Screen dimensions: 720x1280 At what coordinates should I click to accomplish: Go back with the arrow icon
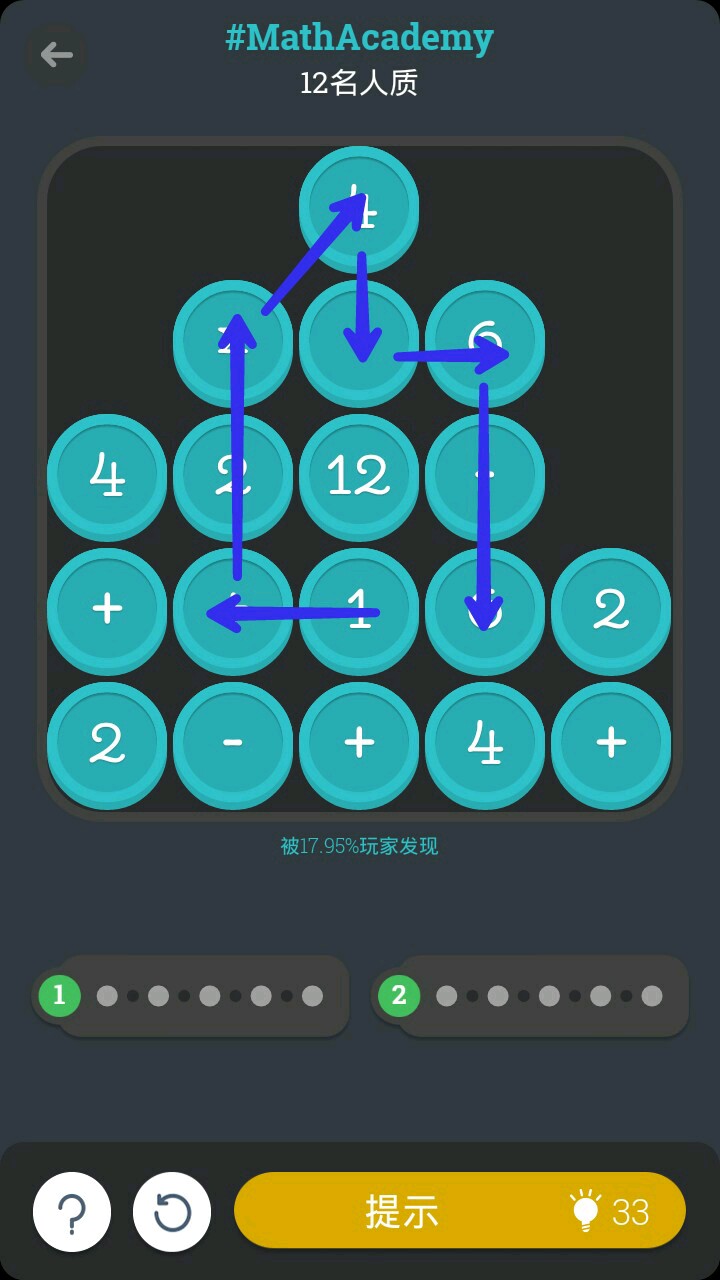[56, 54]
